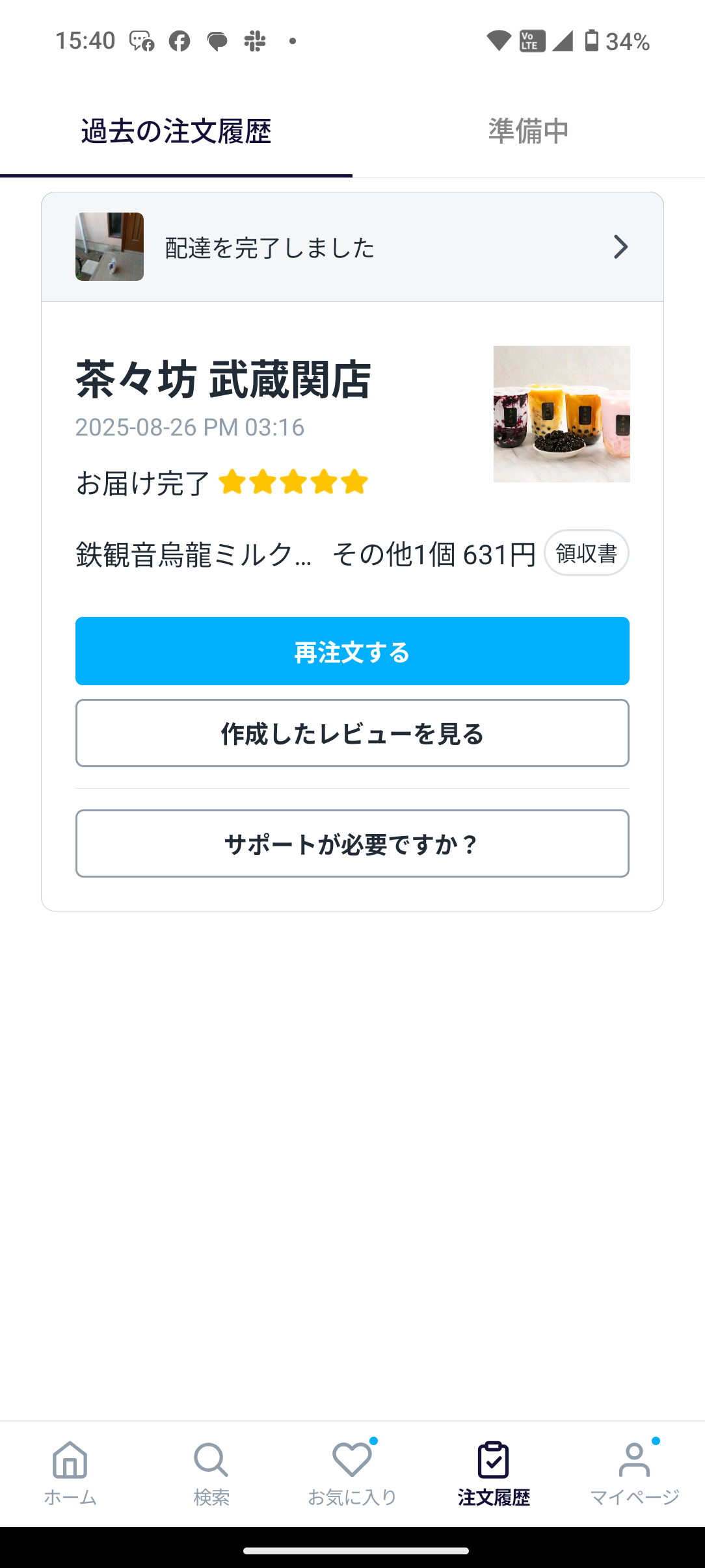Open 作成したレビューを見る to view your review

click(352, 733)
